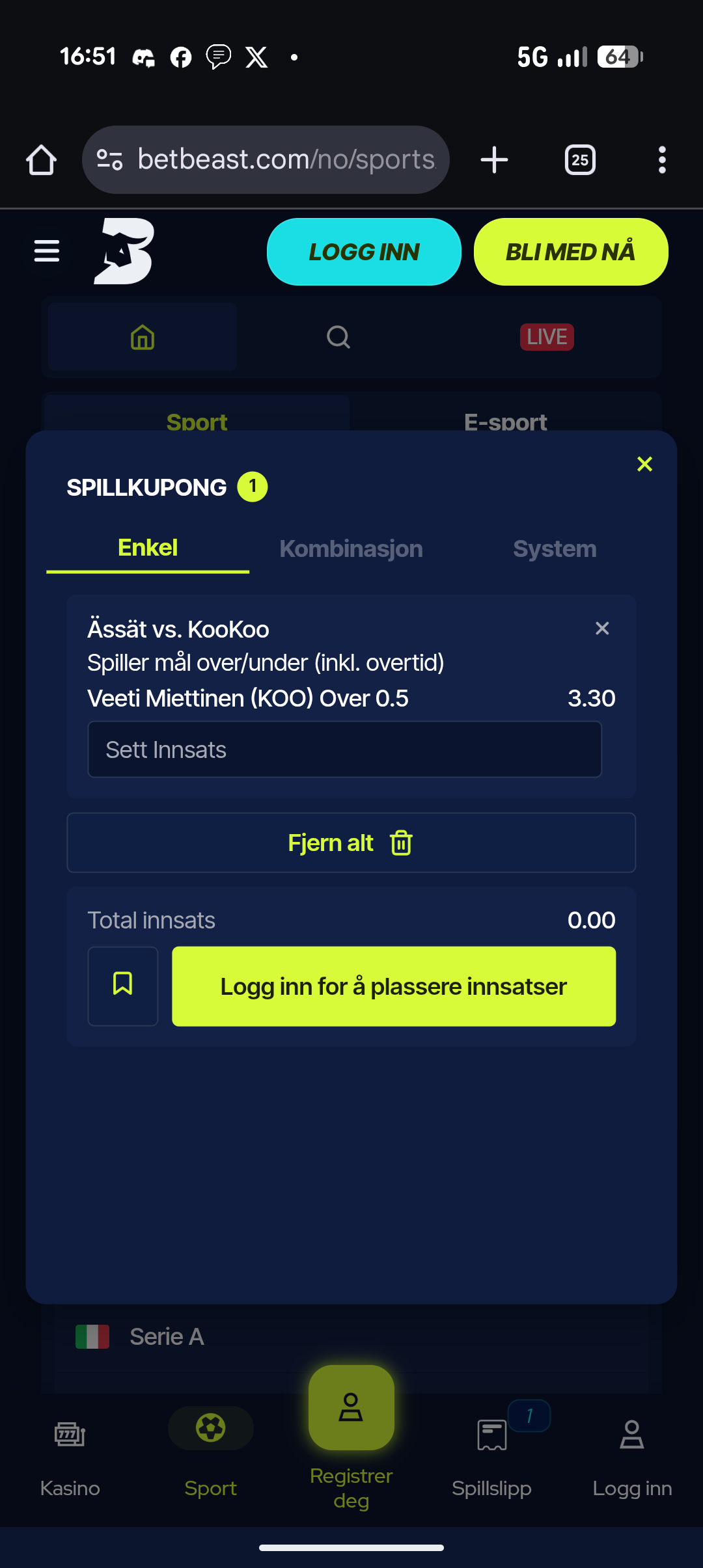Tap the LOGG INN header button

[364, 252]
